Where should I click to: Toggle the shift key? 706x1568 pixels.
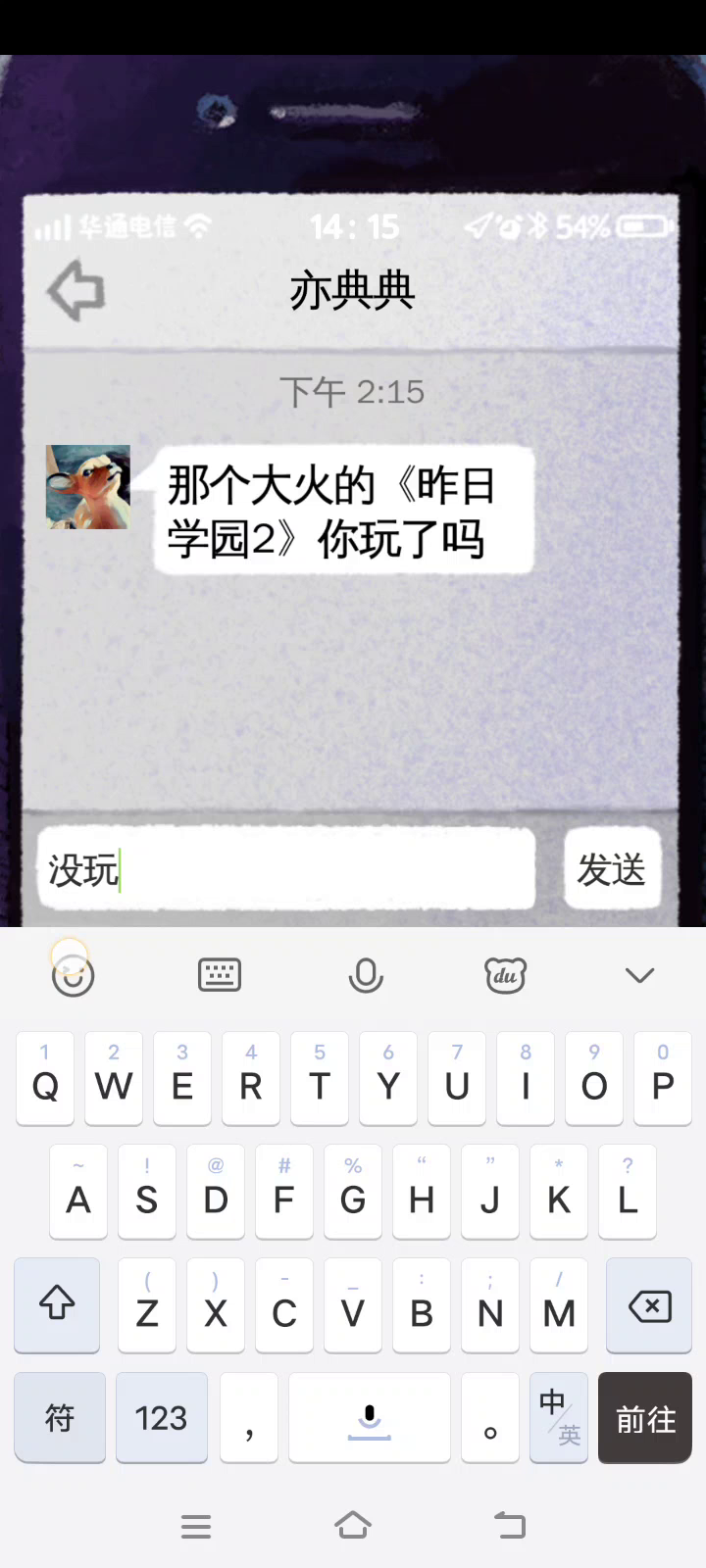pos(57,1305)
